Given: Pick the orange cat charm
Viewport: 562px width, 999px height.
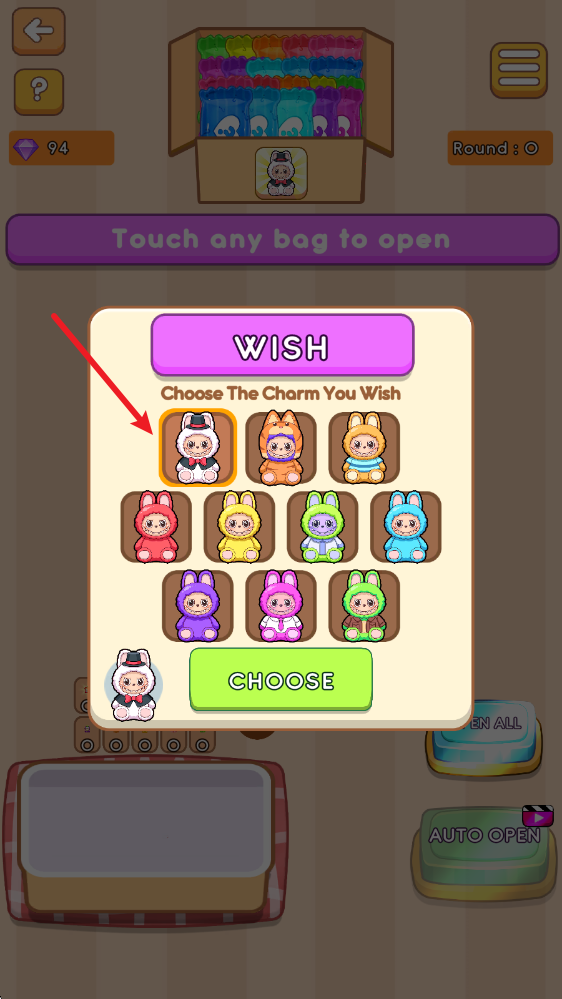Looking at the screenshot, I should [x=281, y=448].
